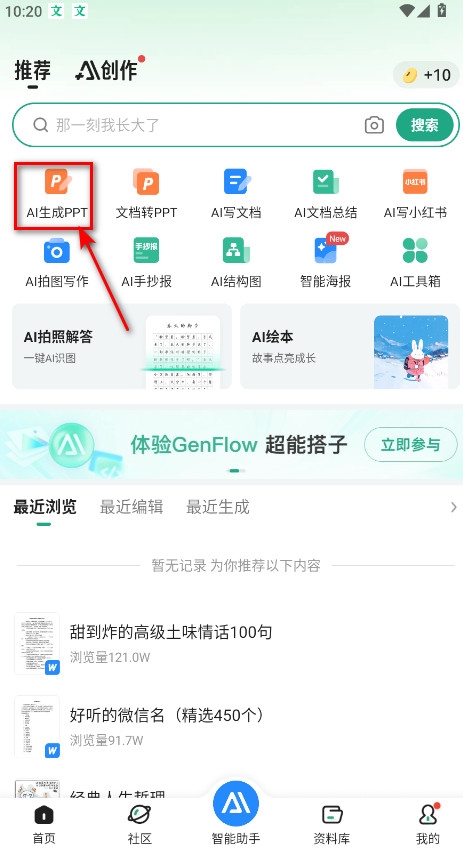This screenshot has width=463, height=850.
Task: Open the +10 coin reward
Action: tap(427, 75)
